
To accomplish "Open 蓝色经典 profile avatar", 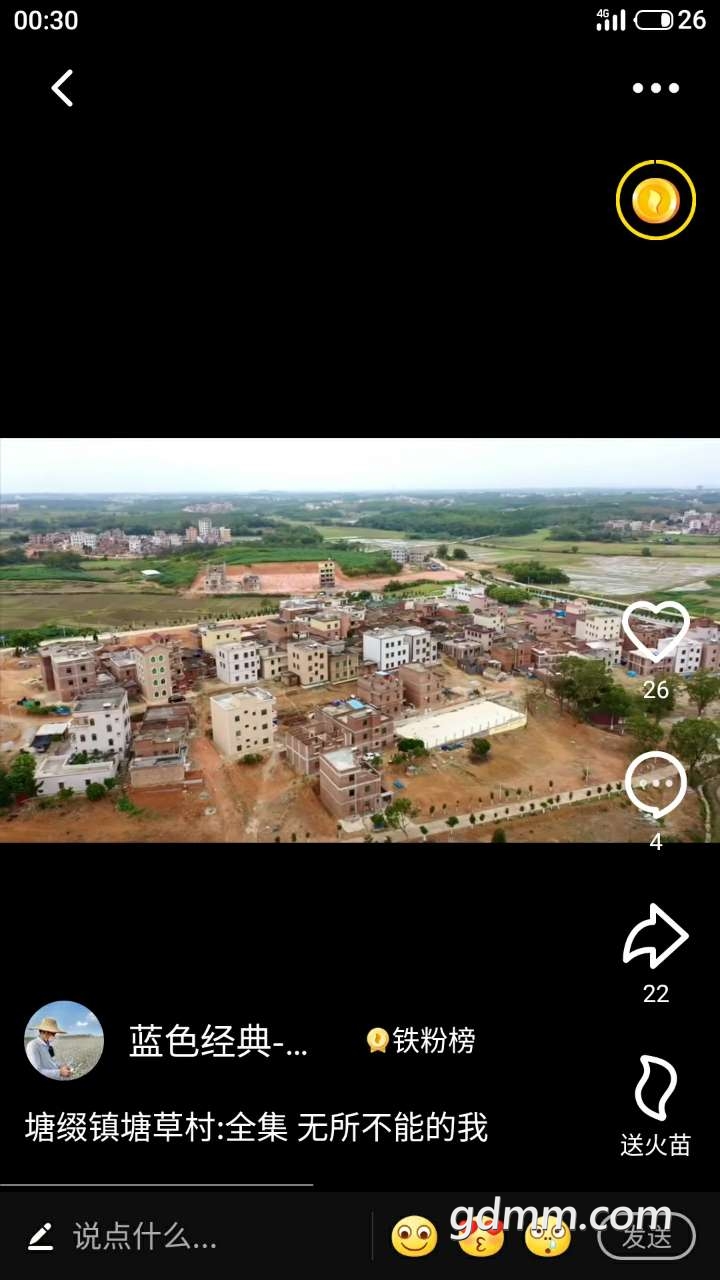I will point(64,1041).
